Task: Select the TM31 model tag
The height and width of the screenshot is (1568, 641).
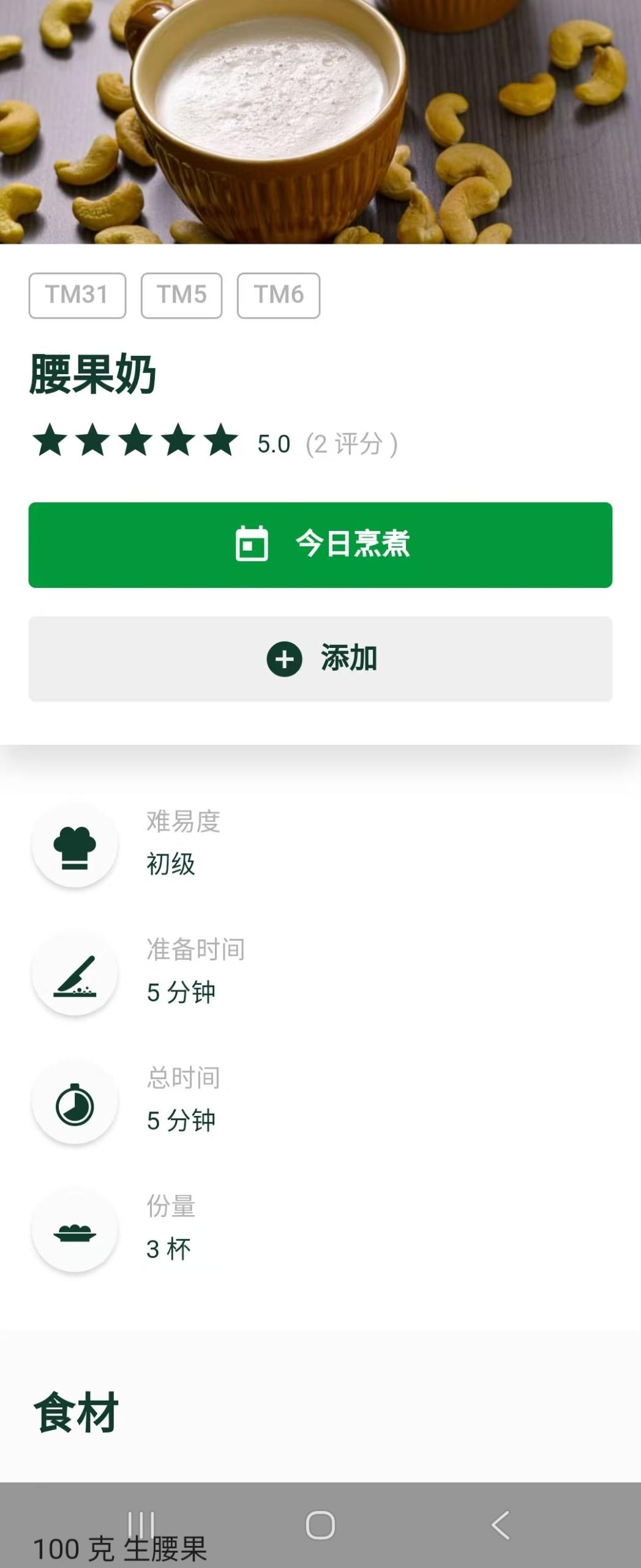Action: pos(78,296)
